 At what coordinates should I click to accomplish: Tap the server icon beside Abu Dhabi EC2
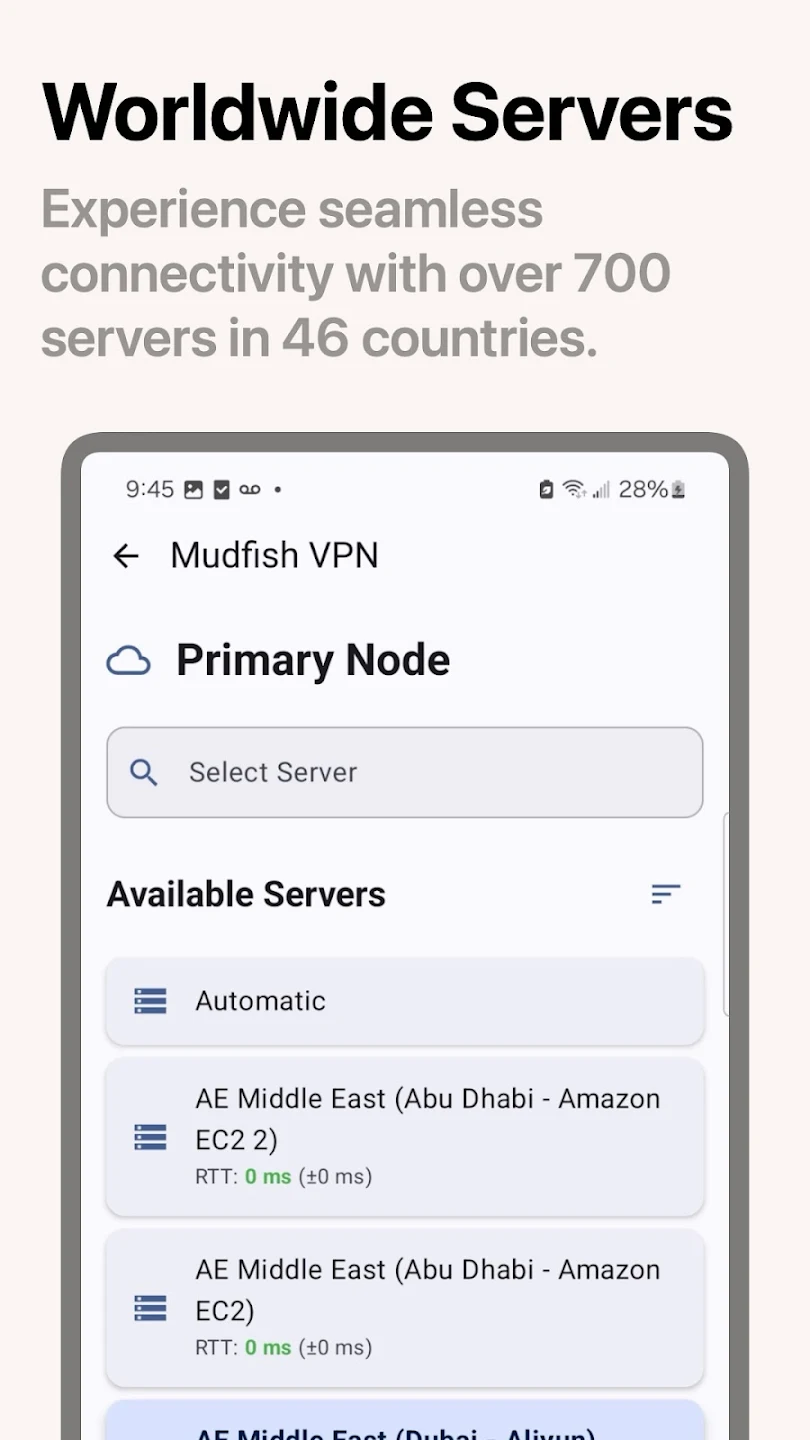149,1308
